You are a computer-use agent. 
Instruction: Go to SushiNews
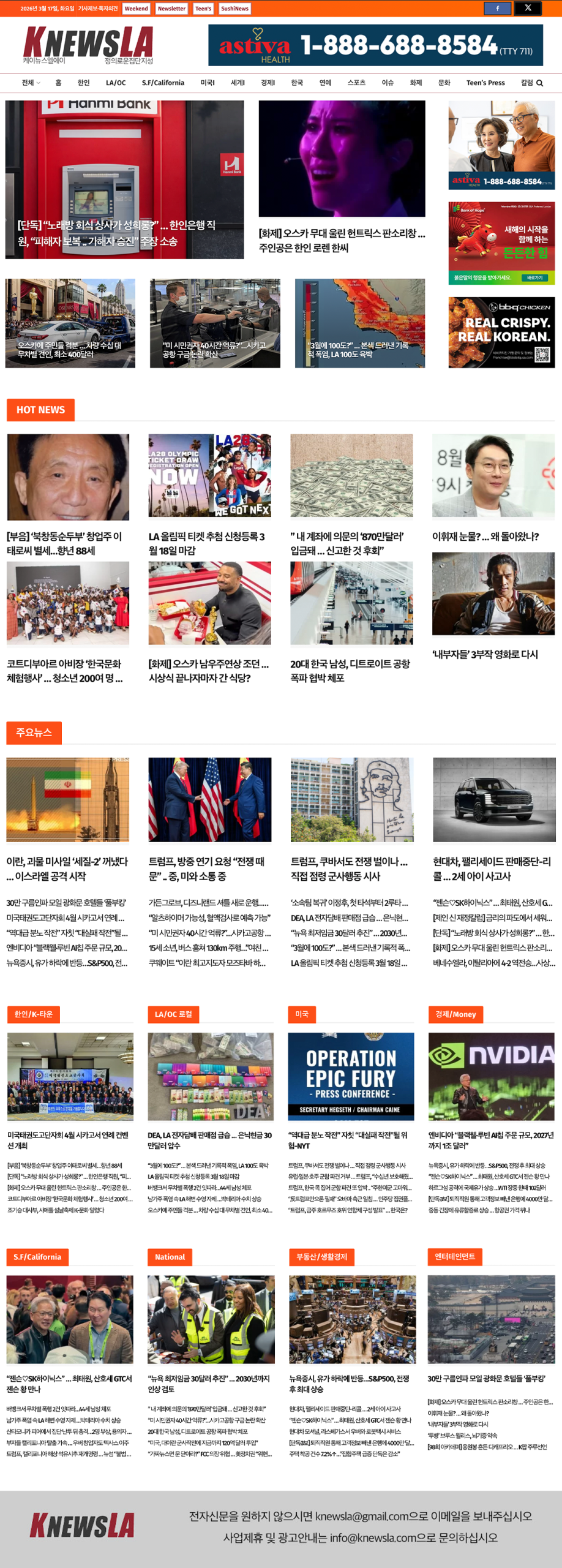pos(234,9)
